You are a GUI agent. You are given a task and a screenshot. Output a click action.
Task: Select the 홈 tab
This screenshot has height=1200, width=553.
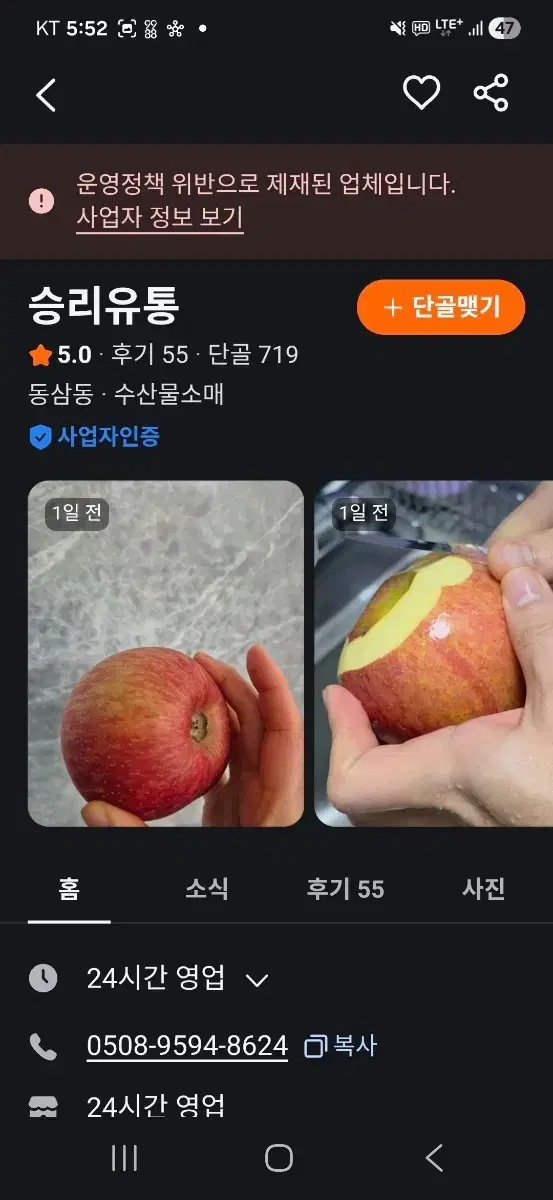(69, 889)
